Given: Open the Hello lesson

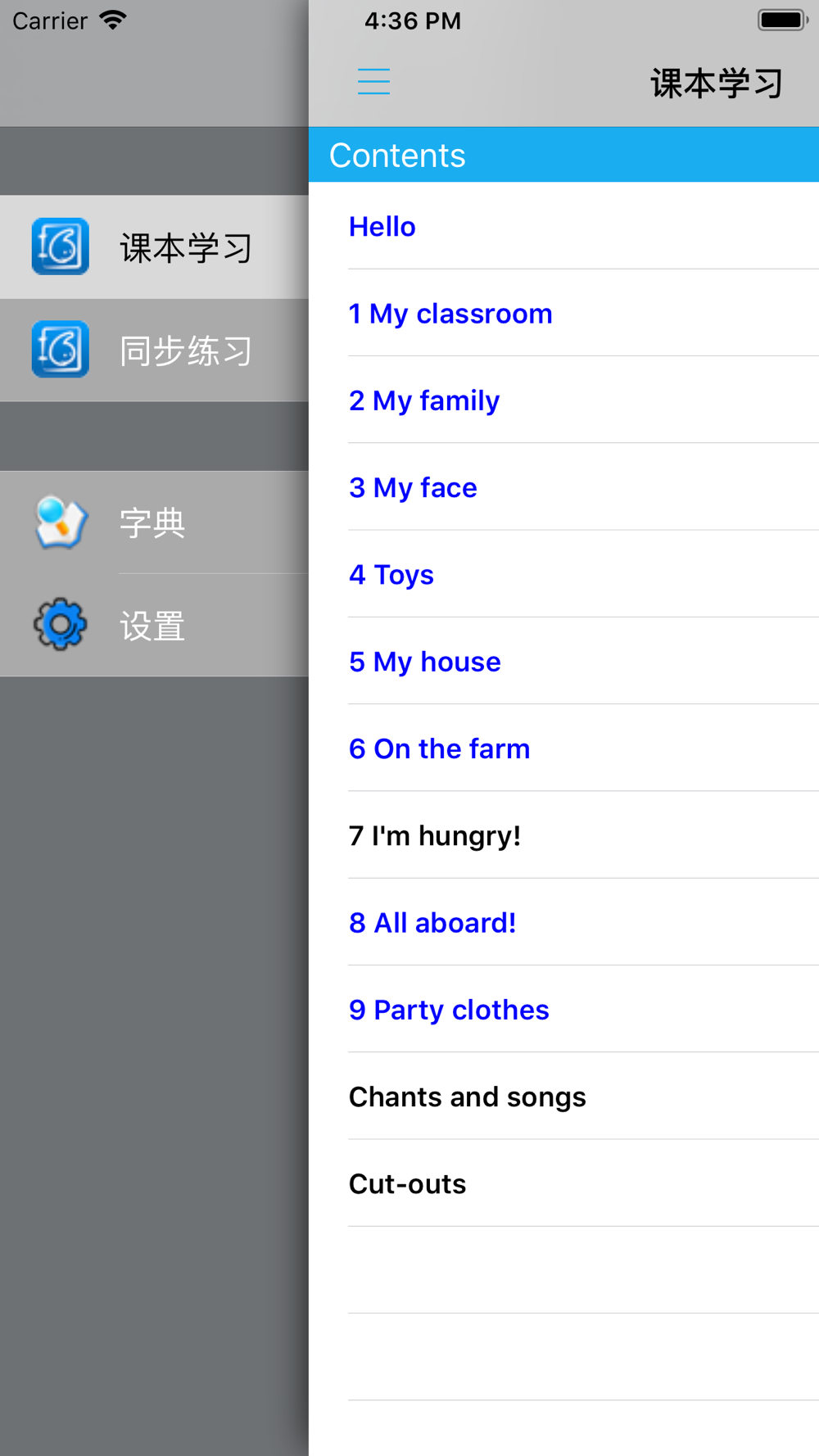Looking at the screenshot, I should coord(563,226).
